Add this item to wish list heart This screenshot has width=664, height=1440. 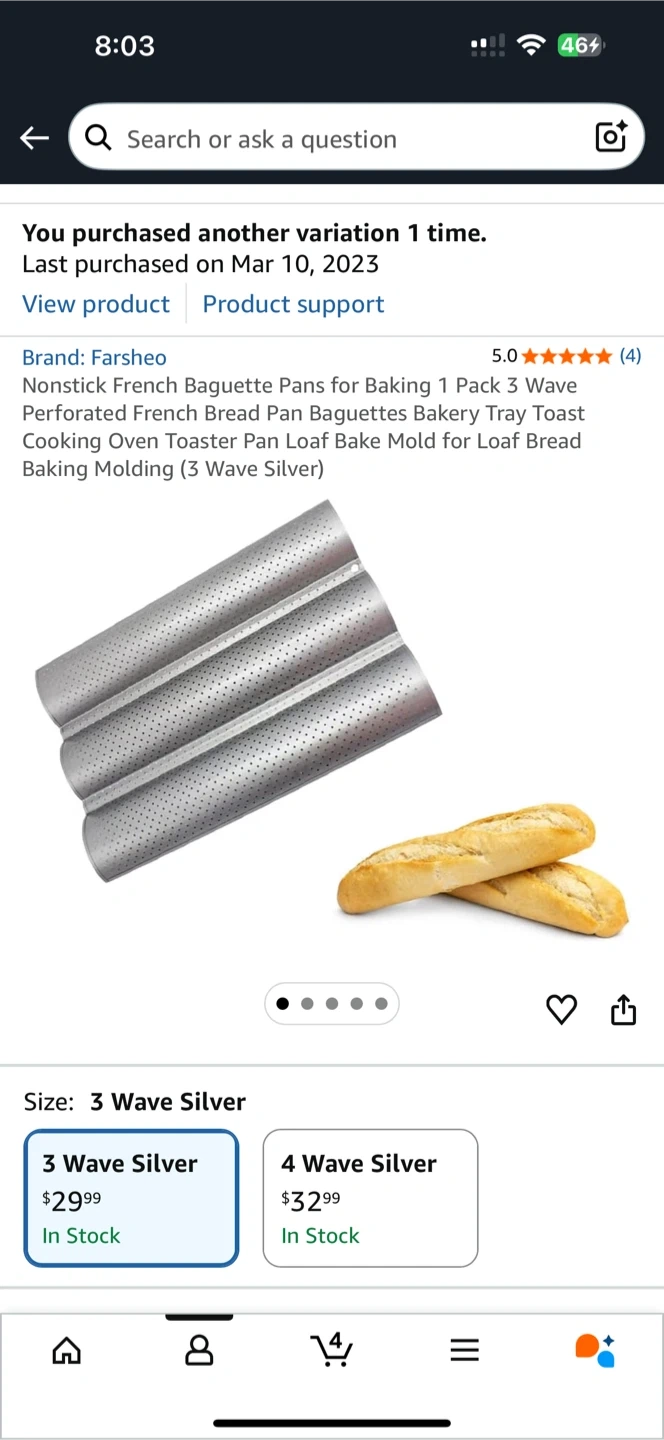coord(561,1010)
